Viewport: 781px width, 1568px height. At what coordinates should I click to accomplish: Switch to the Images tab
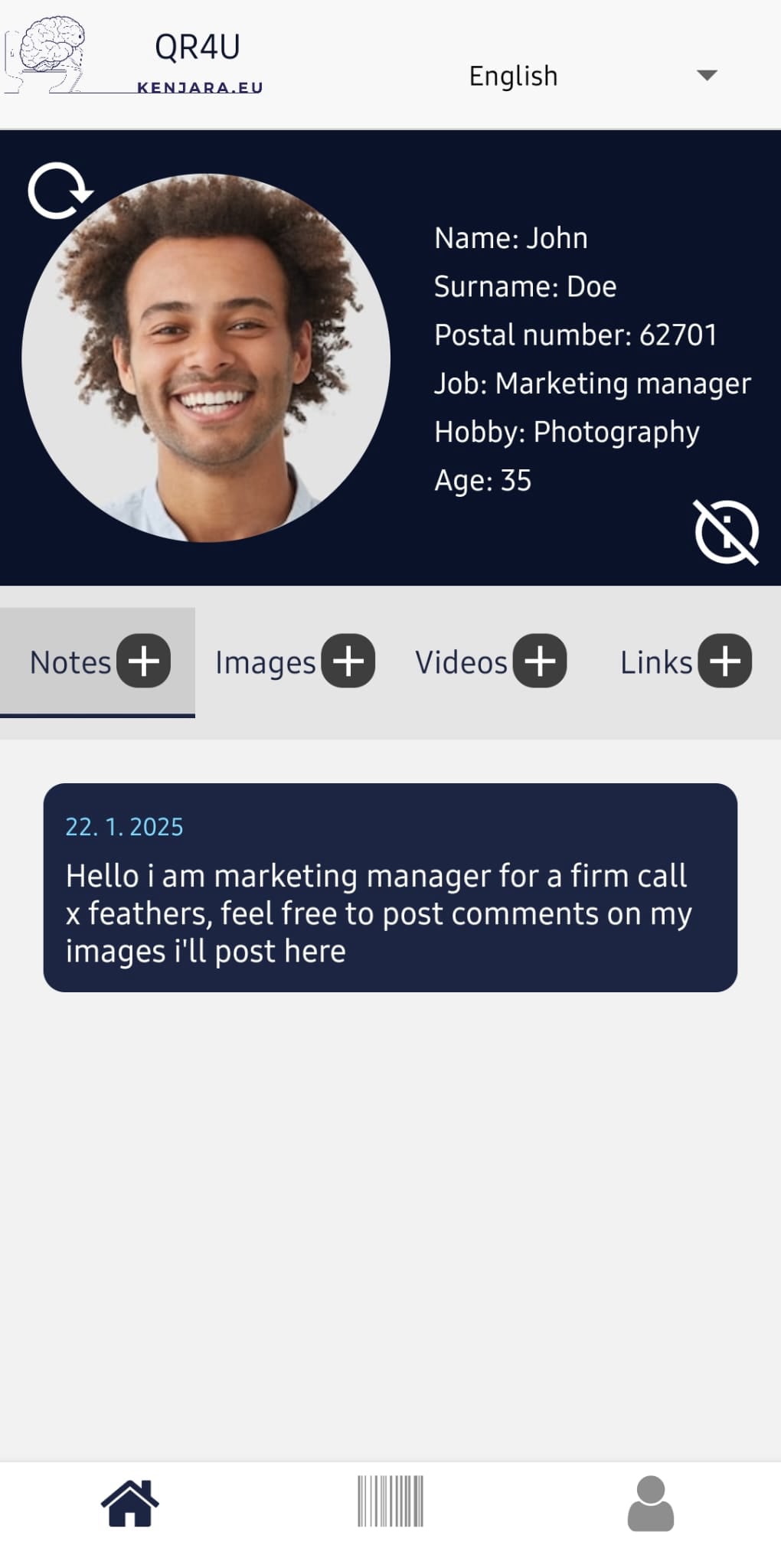pos(265,662)
